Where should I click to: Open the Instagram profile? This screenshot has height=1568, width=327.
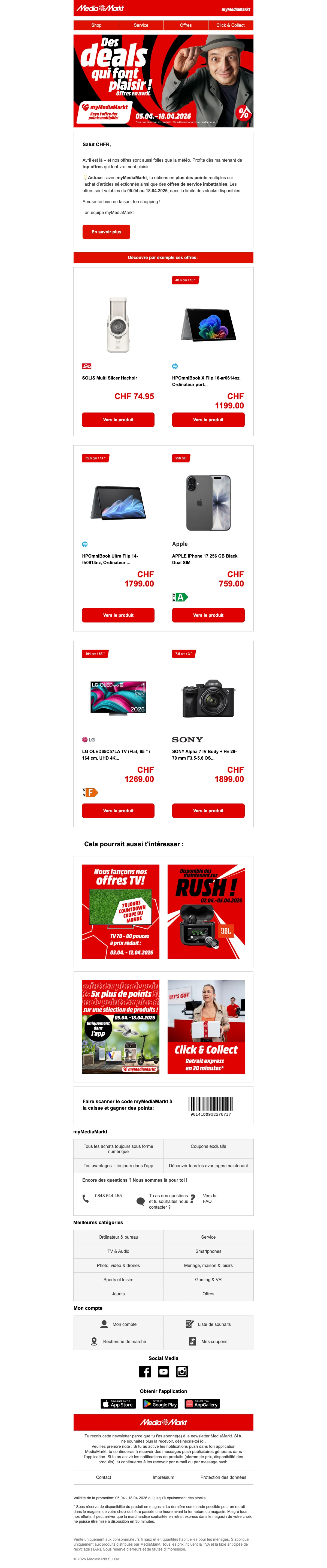(x=182, y=1371)
